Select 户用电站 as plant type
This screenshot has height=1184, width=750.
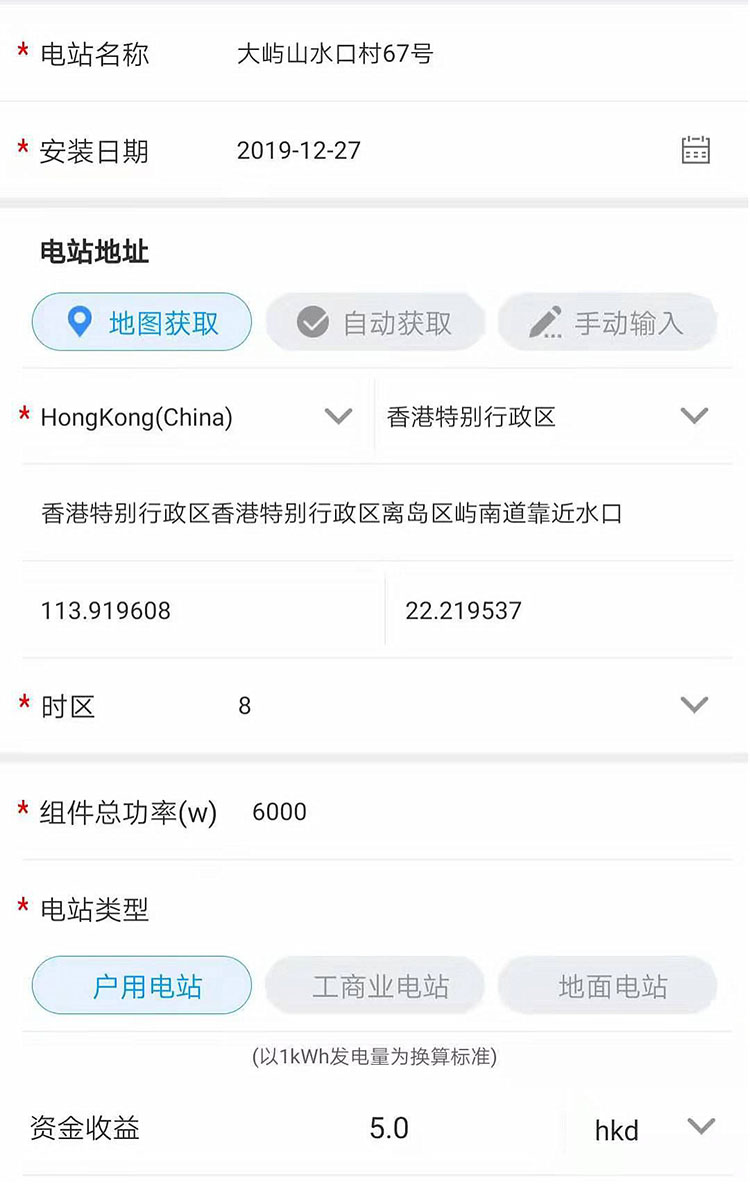(140, 984)
